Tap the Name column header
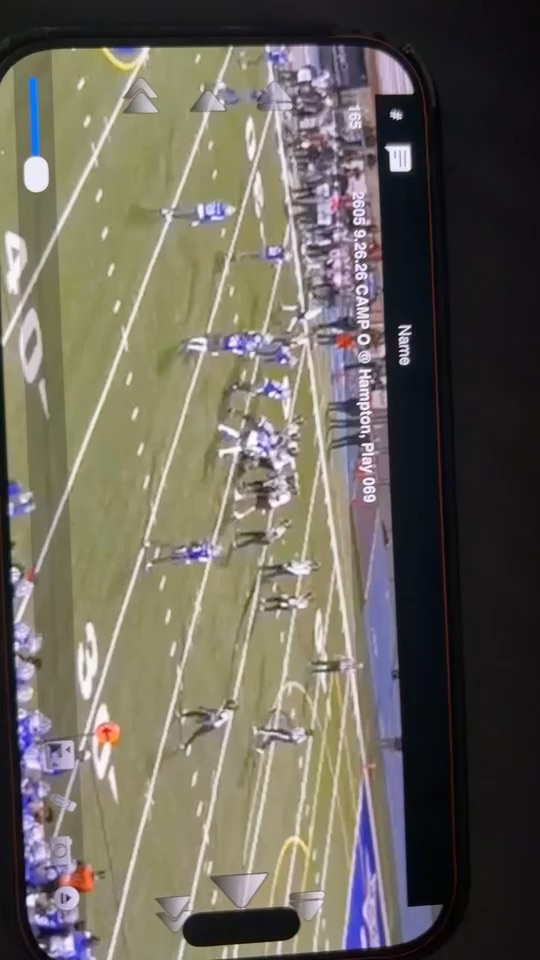Image resolution: width=540 pixels, height=960 pixels. 403,345
